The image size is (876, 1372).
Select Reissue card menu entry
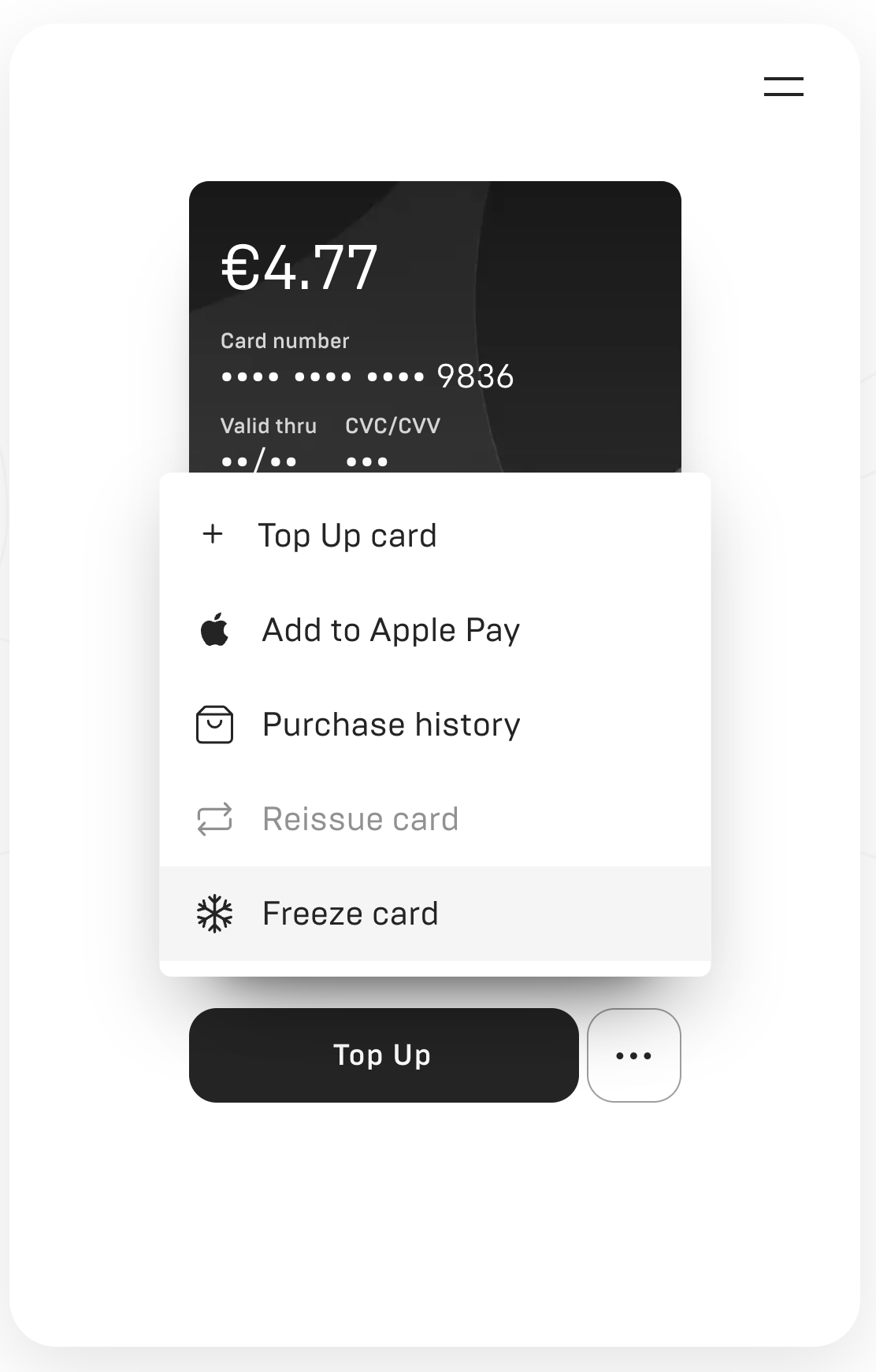(x=359, y=819)
